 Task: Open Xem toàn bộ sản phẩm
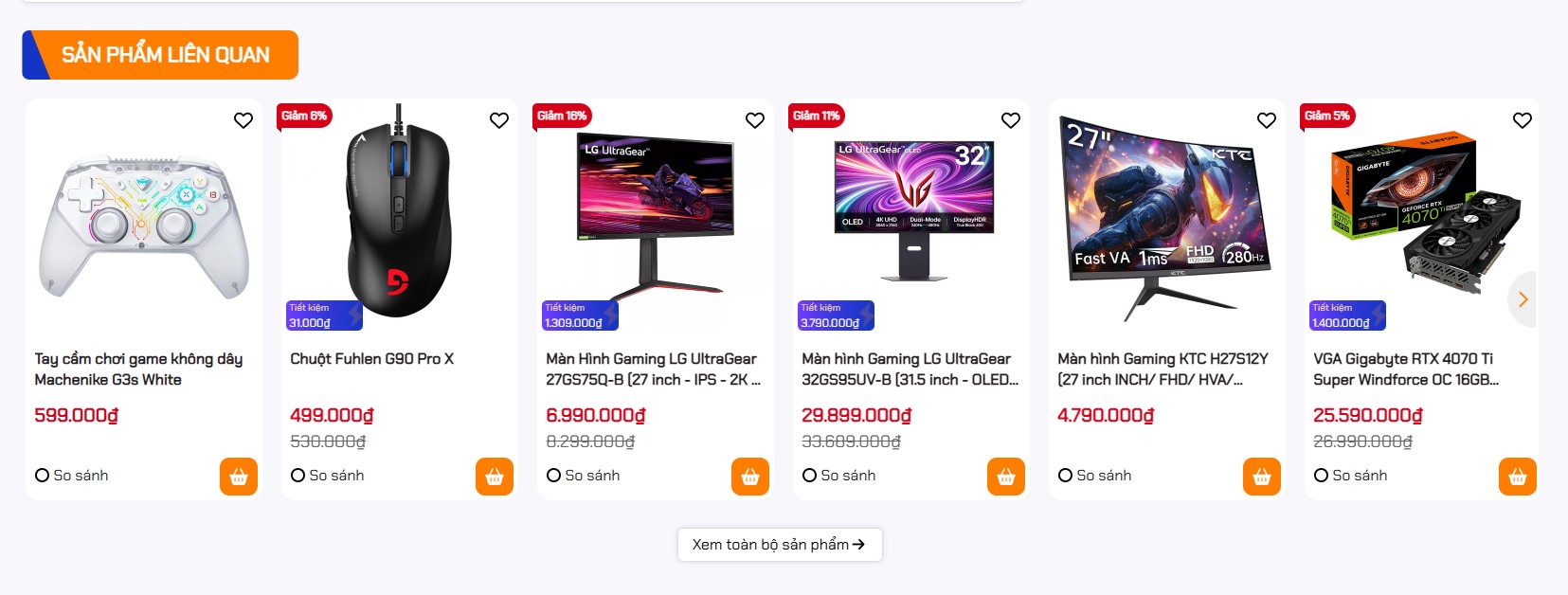[779, 545]
